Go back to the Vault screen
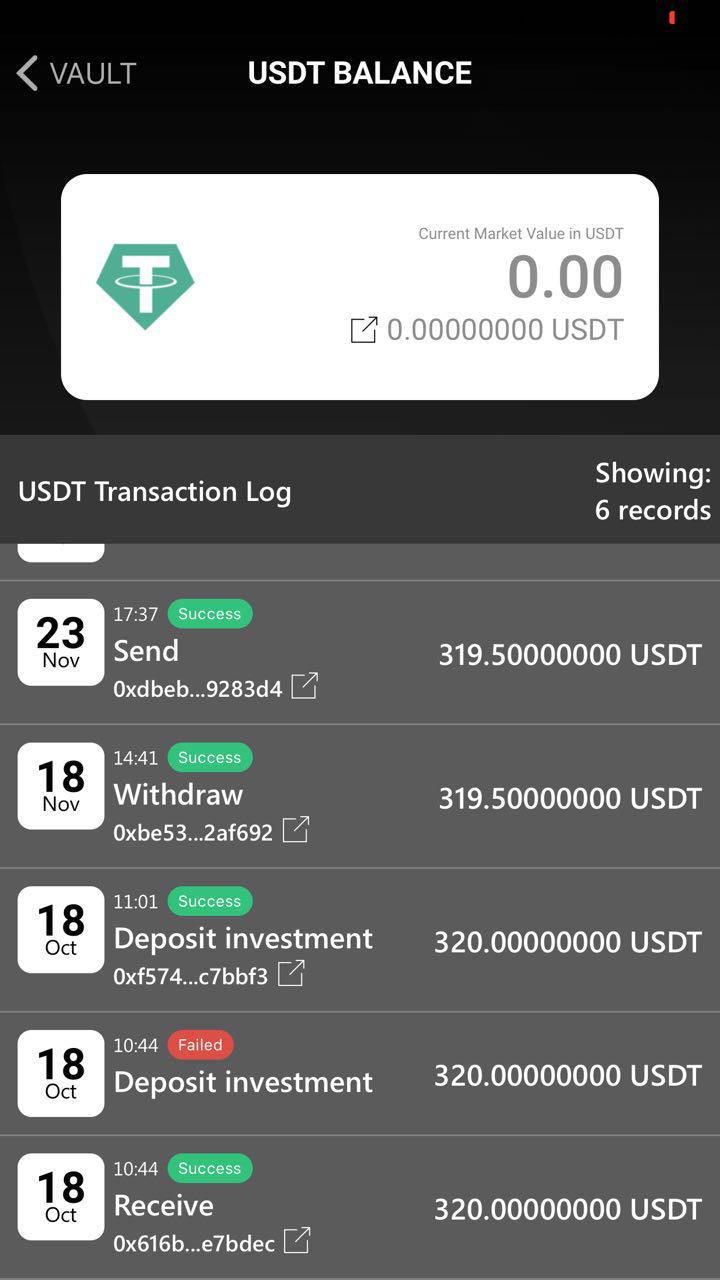This screenshot has height=1280, width=720. click(x=76, y=73)
